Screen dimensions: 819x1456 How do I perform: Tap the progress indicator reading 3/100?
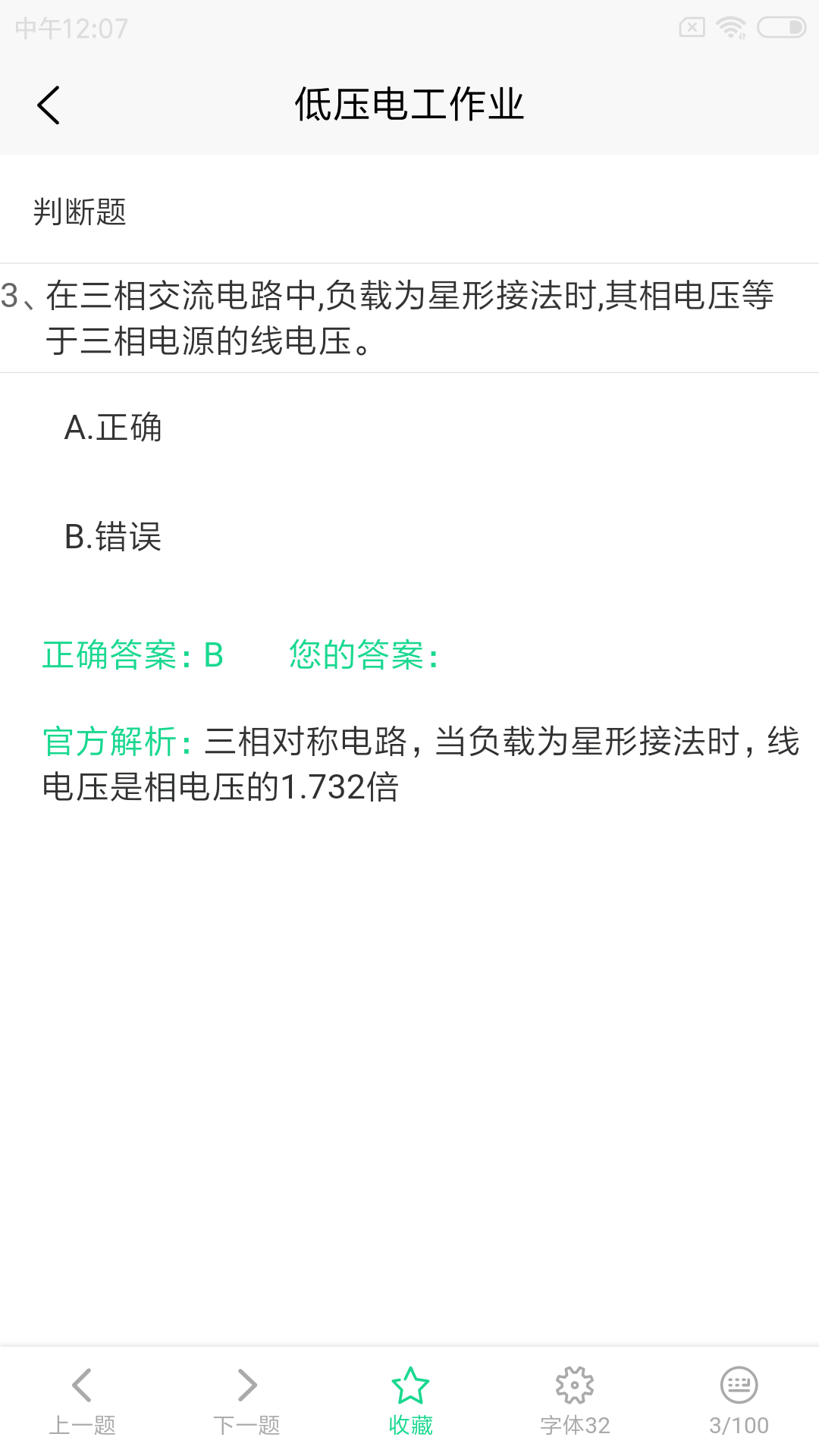[x=737, y=1424]
